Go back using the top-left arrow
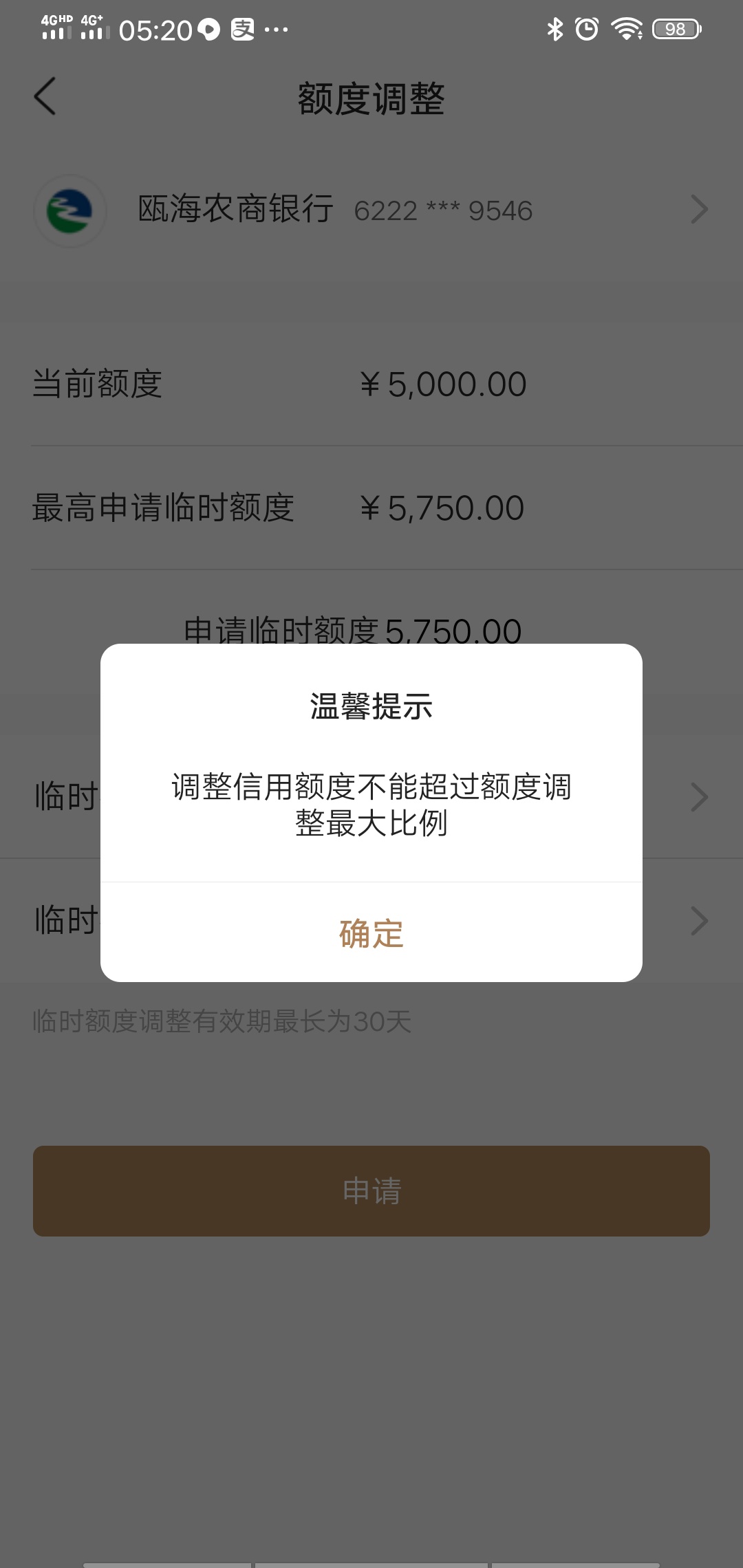The width and height of the screenshot is (743, 1568). pos(45,96)
